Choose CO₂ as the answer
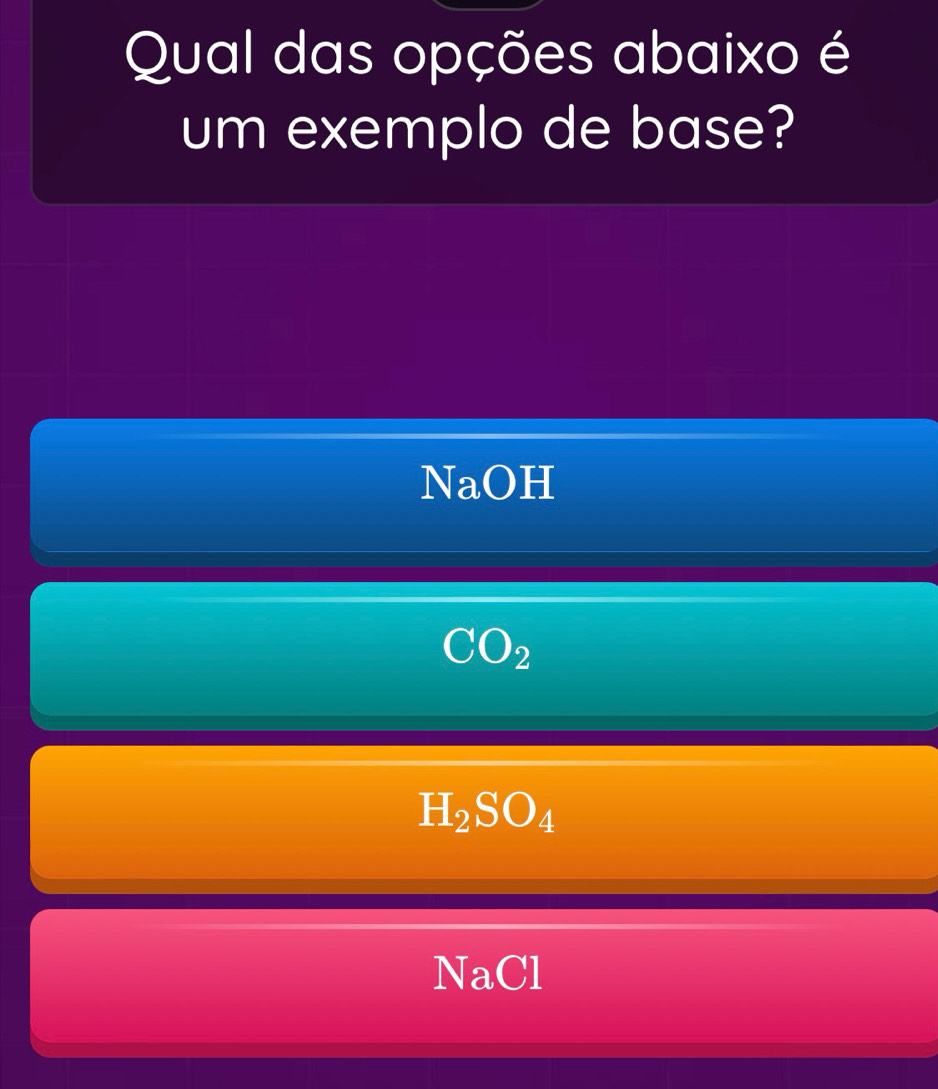The width and height of the screenshot is (938, 1089). [x=486, y=648]
